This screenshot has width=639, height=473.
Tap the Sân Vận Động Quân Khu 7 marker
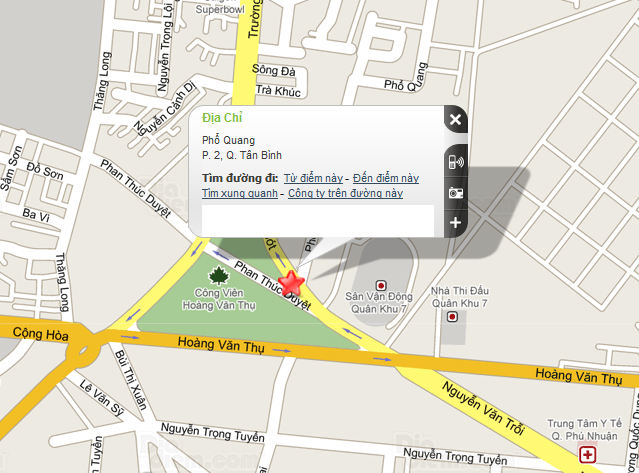tap(380, 285)
